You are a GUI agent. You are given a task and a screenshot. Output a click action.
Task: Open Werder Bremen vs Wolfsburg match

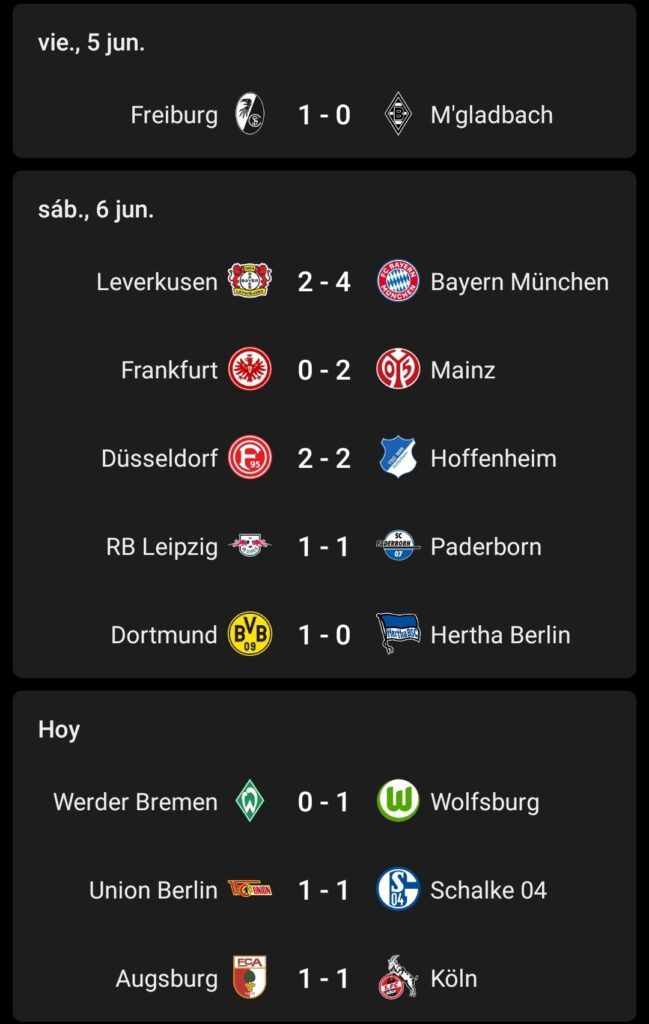point(324,802)
